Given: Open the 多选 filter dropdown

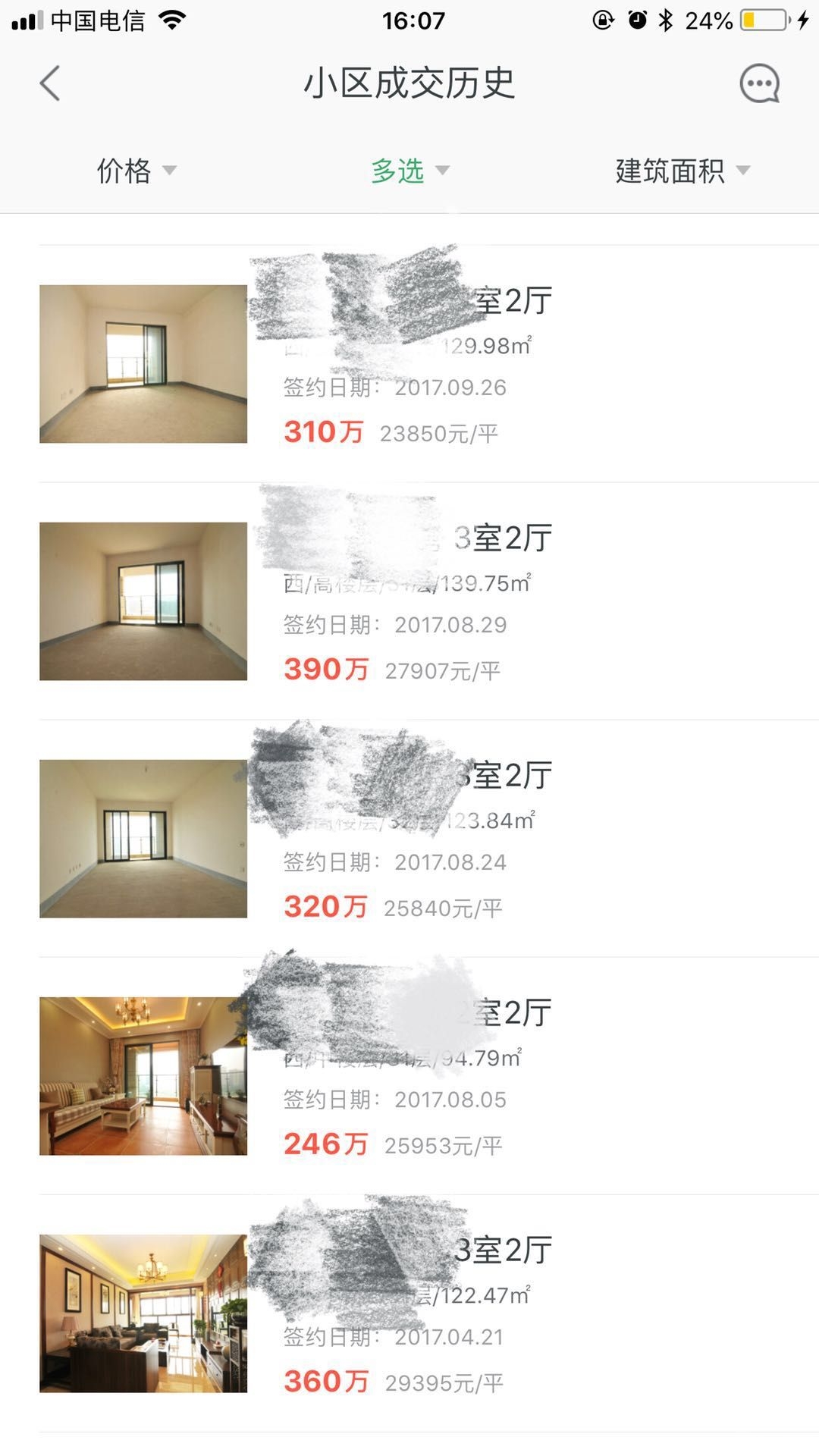Looking at the screenshot, I should 409,171.
